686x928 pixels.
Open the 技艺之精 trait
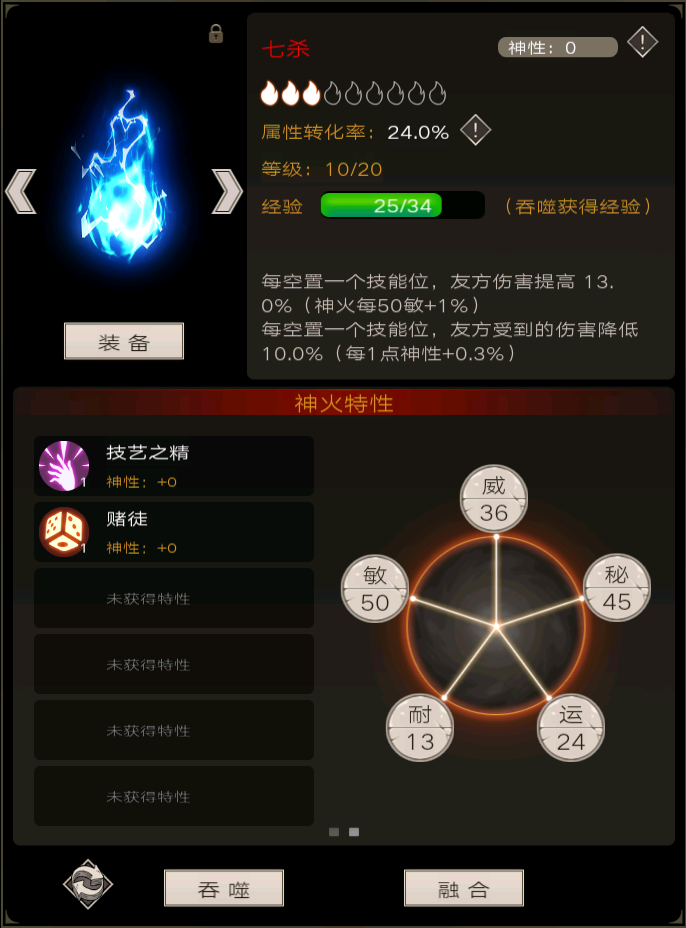click(x=174, y=466)
